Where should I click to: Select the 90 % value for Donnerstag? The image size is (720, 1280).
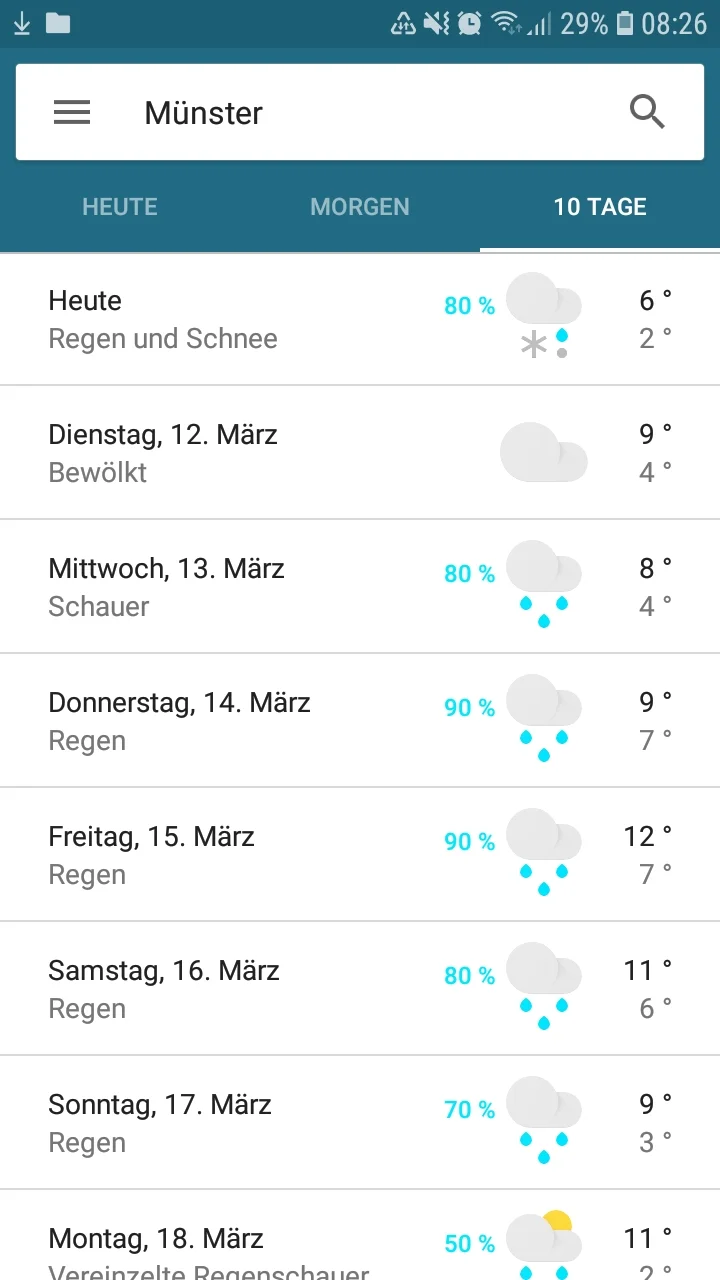click(x=468, y=708)
